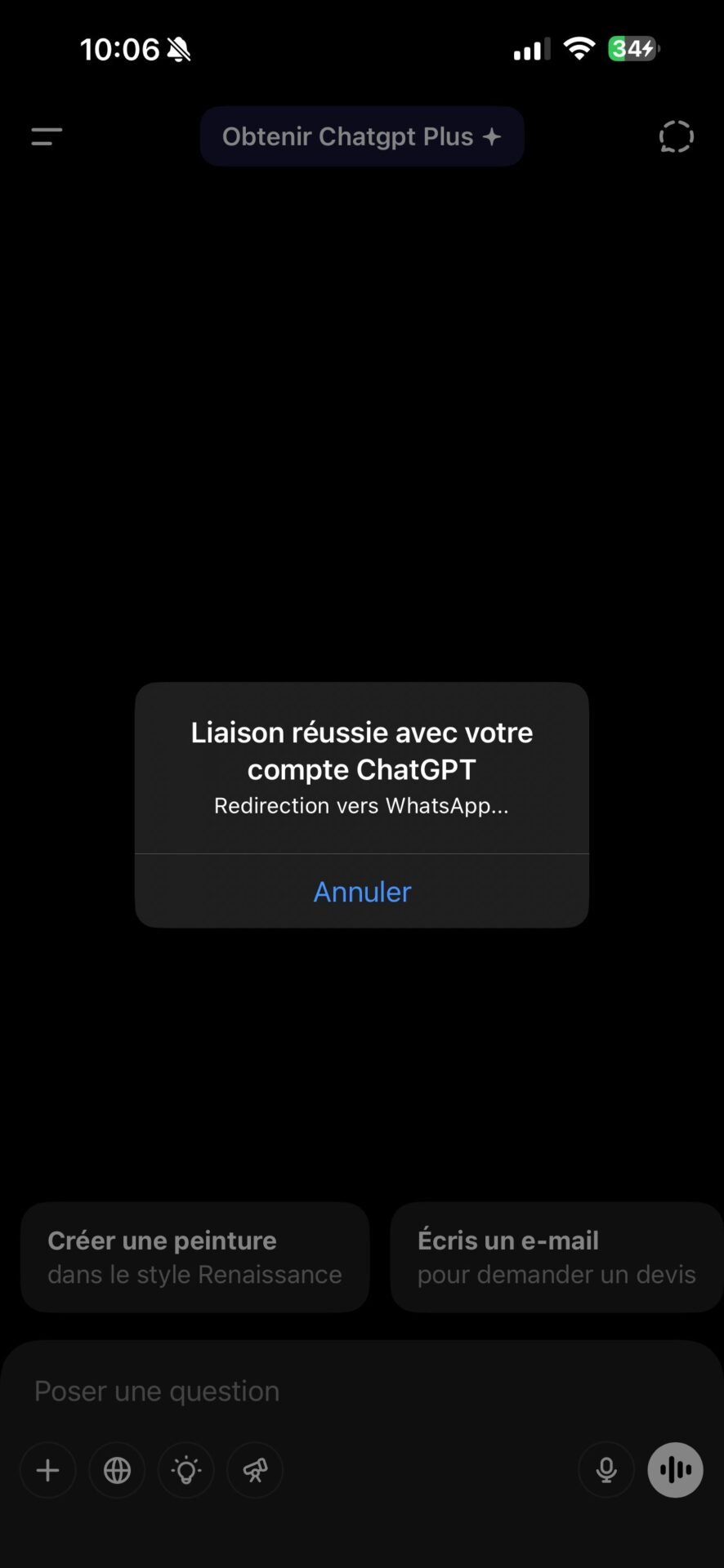Select the Créer une peinture suggestion
The image size is (724, 1568).
(195, 1257)
